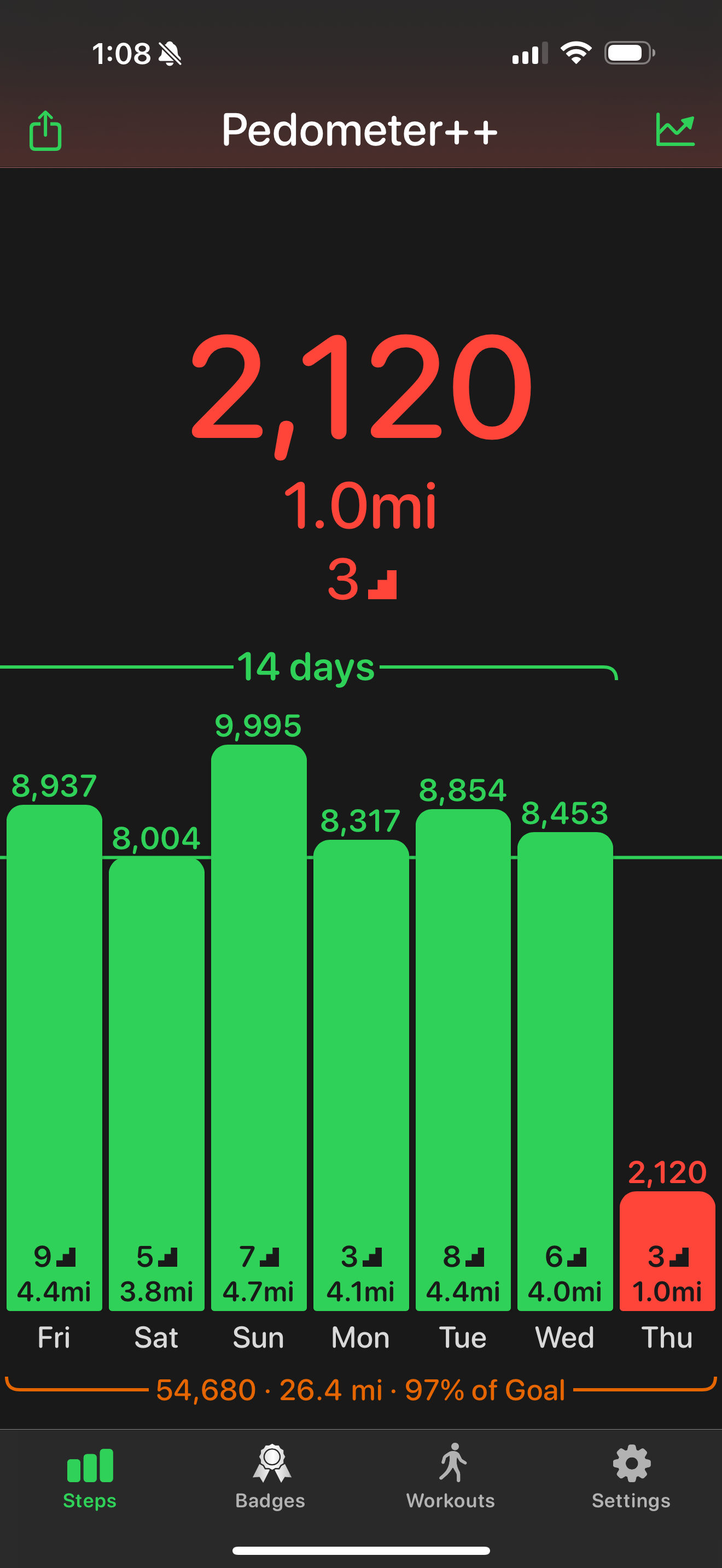
Task: Share today's step count
Action: 45,130
